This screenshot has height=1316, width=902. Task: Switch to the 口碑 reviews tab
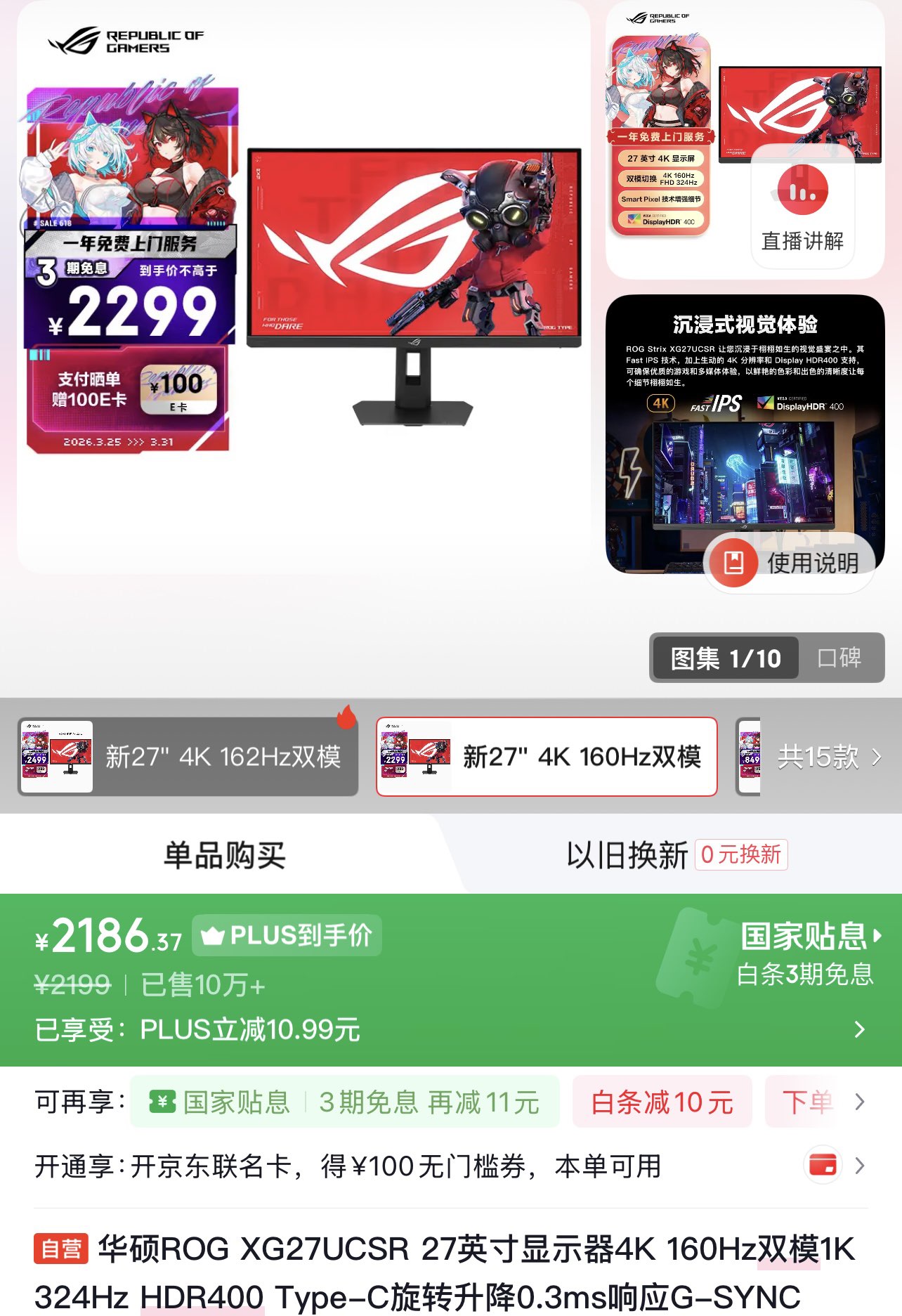pyautogui.click(x=839, y=658)
